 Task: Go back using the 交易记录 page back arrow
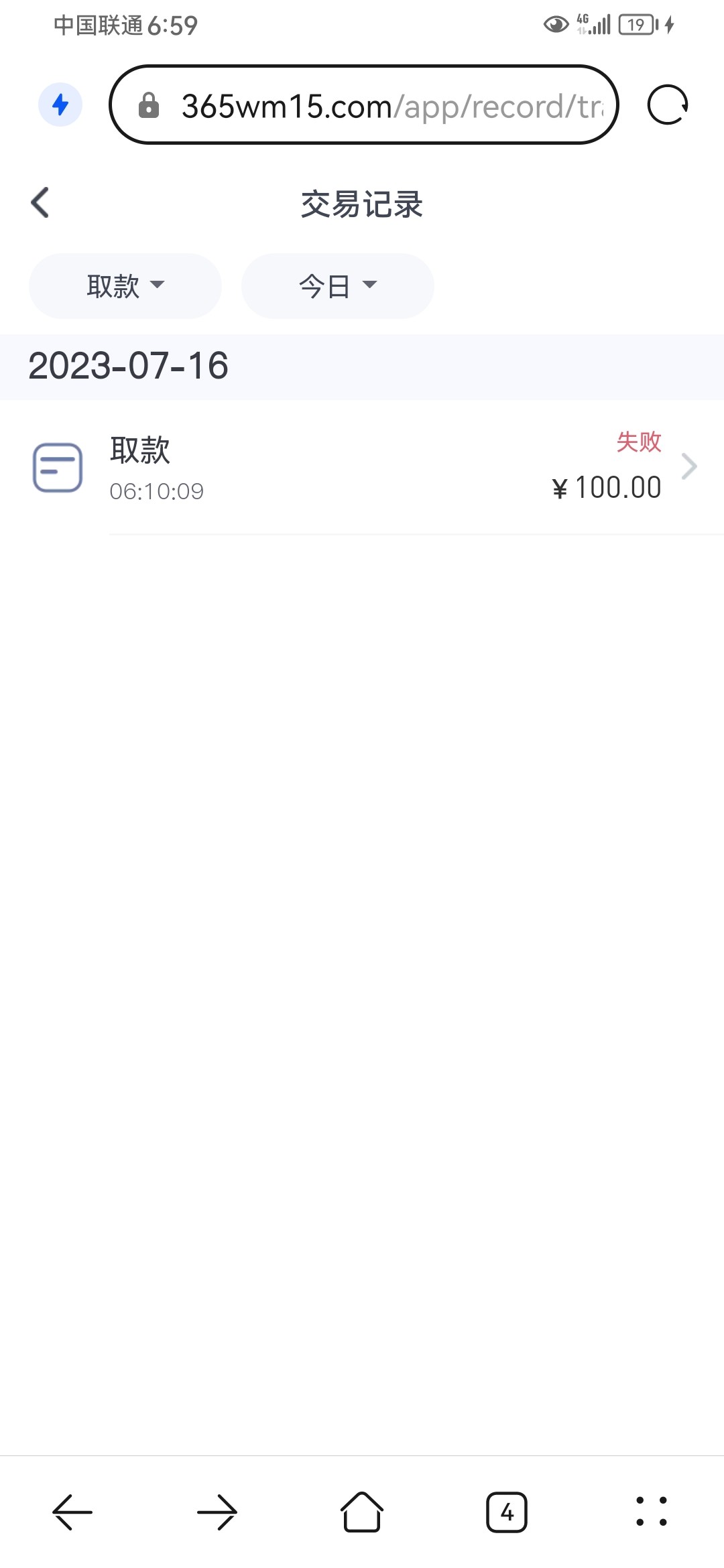40,202
